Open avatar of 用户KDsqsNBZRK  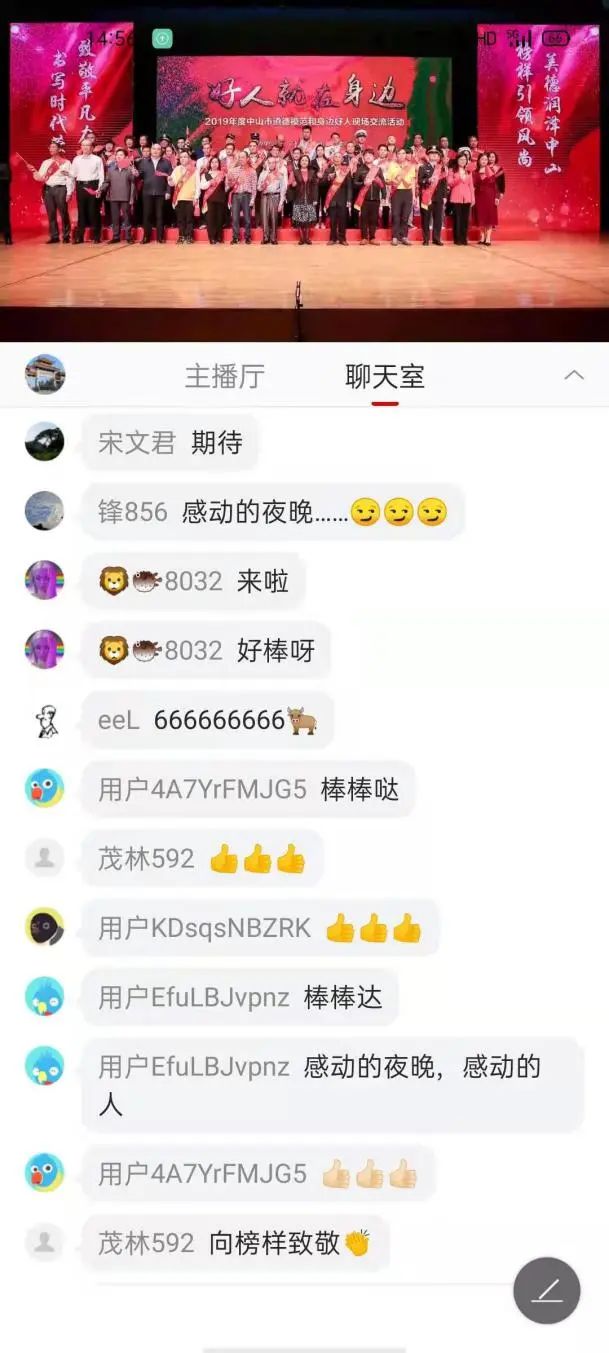click(x=45, y=927)
